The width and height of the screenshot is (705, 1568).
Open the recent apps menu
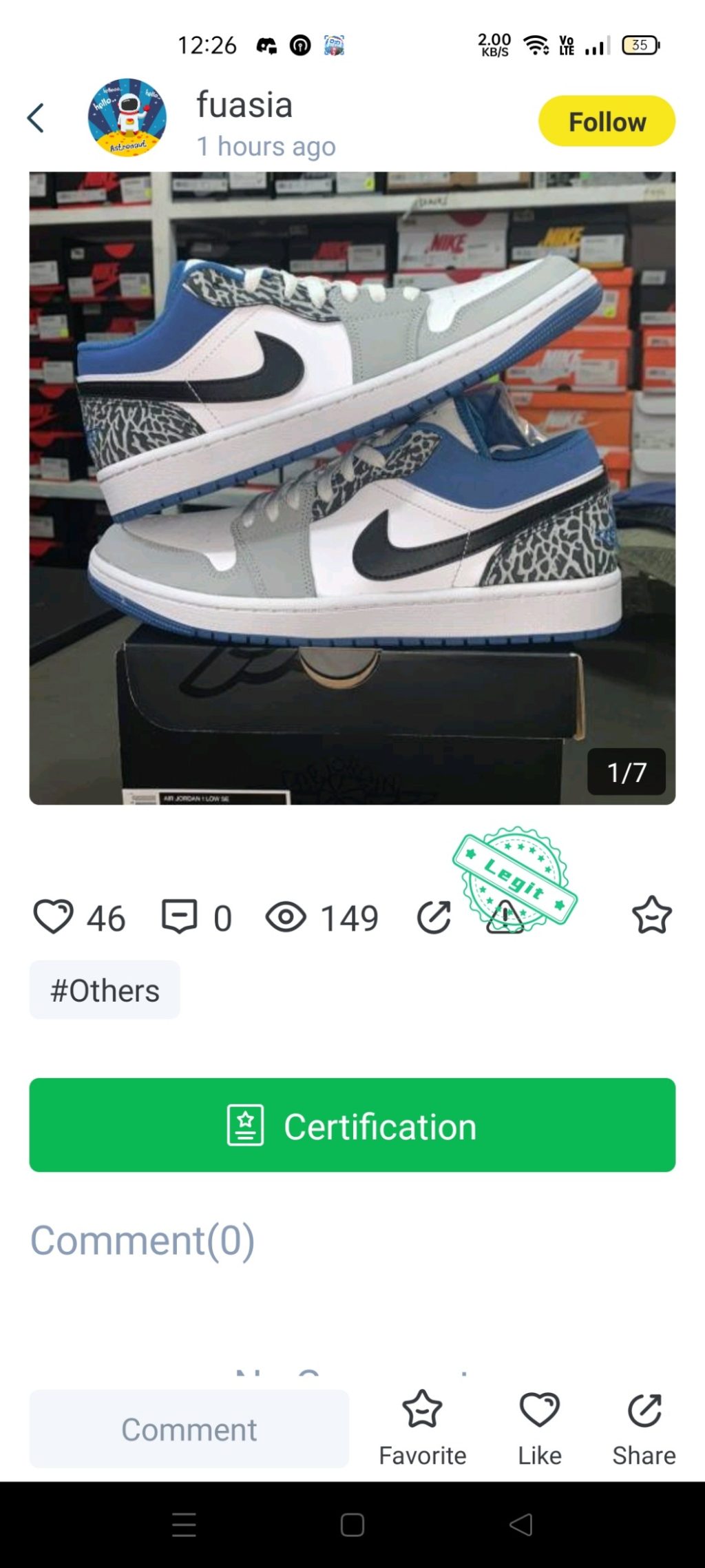pos(184,1525)
